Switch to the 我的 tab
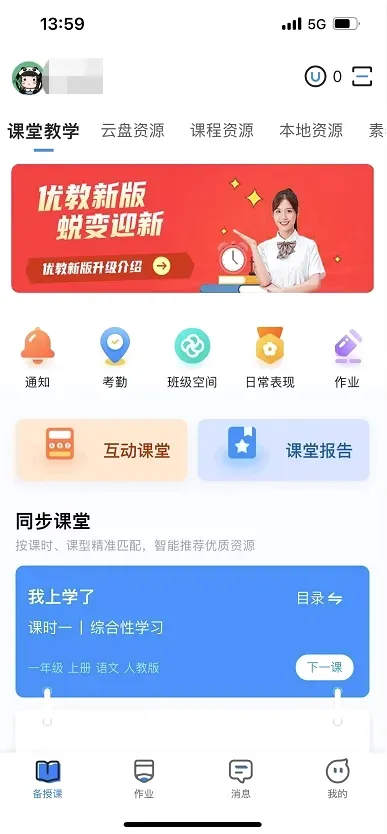Image resolution: width=387 pixels, height=834 pixels. [337, 779]
